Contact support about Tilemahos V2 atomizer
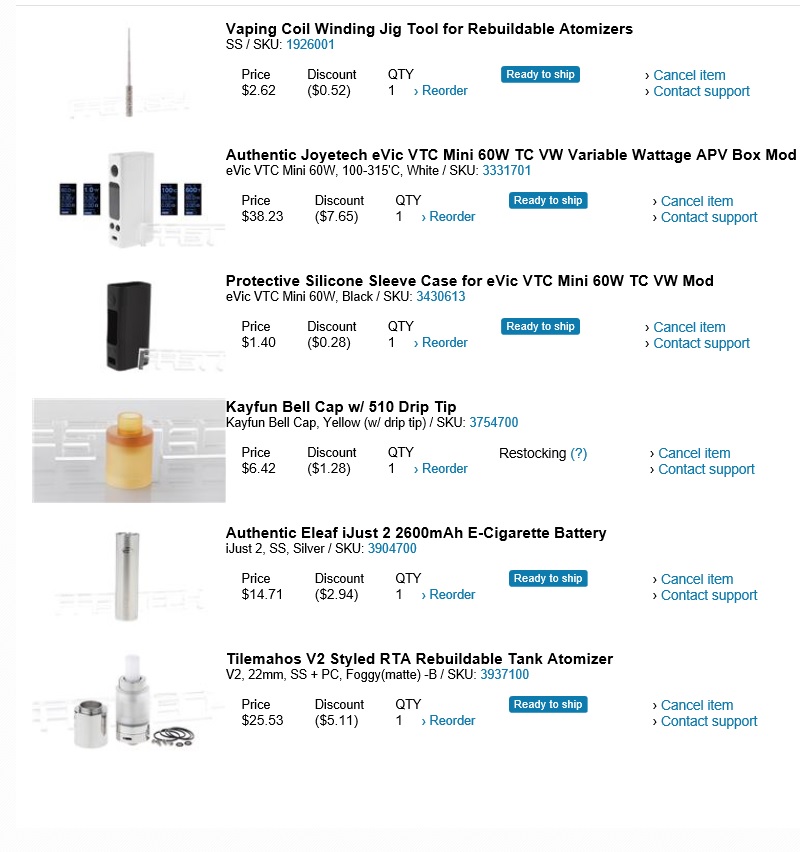This screenshot has height=852, width=800. 709,721
